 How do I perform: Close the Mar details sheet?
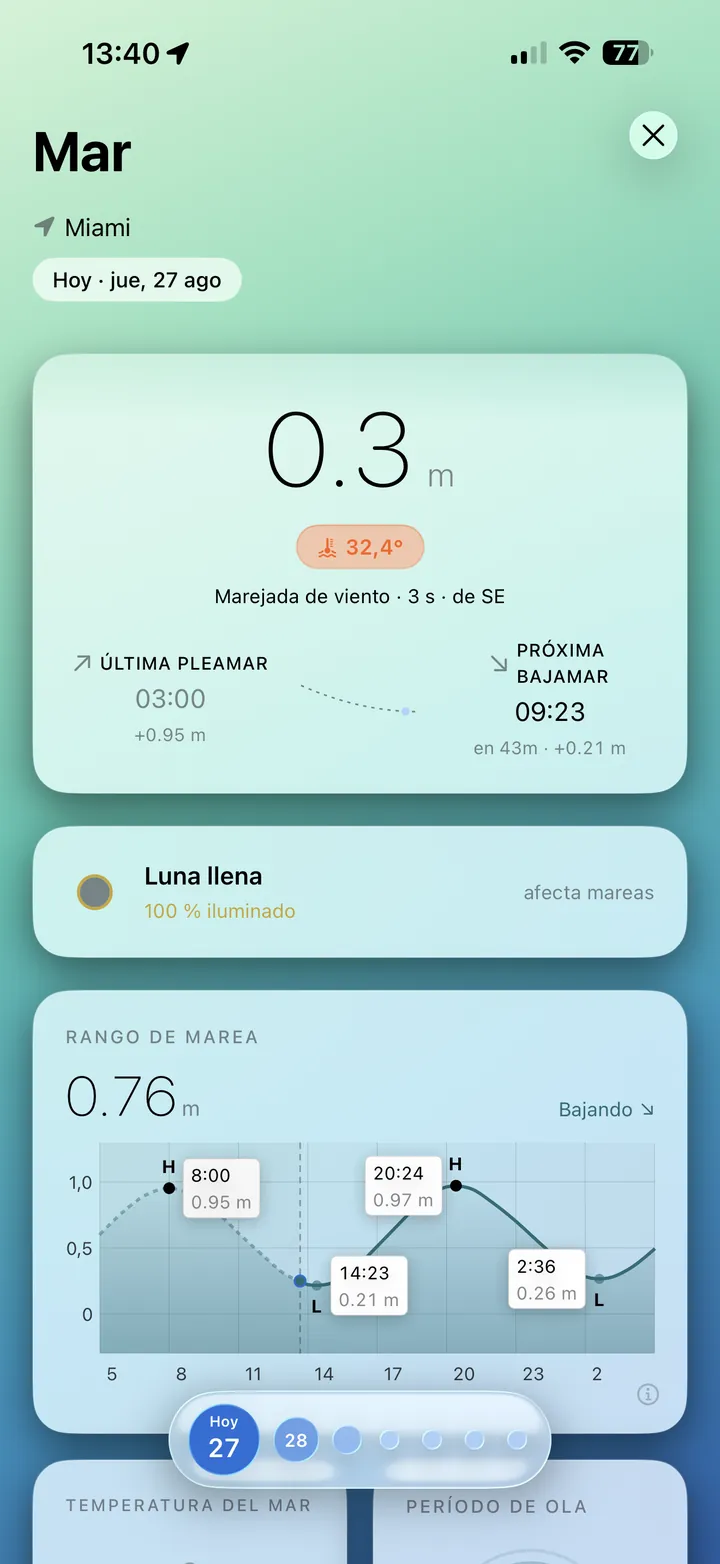coord(653,135)
